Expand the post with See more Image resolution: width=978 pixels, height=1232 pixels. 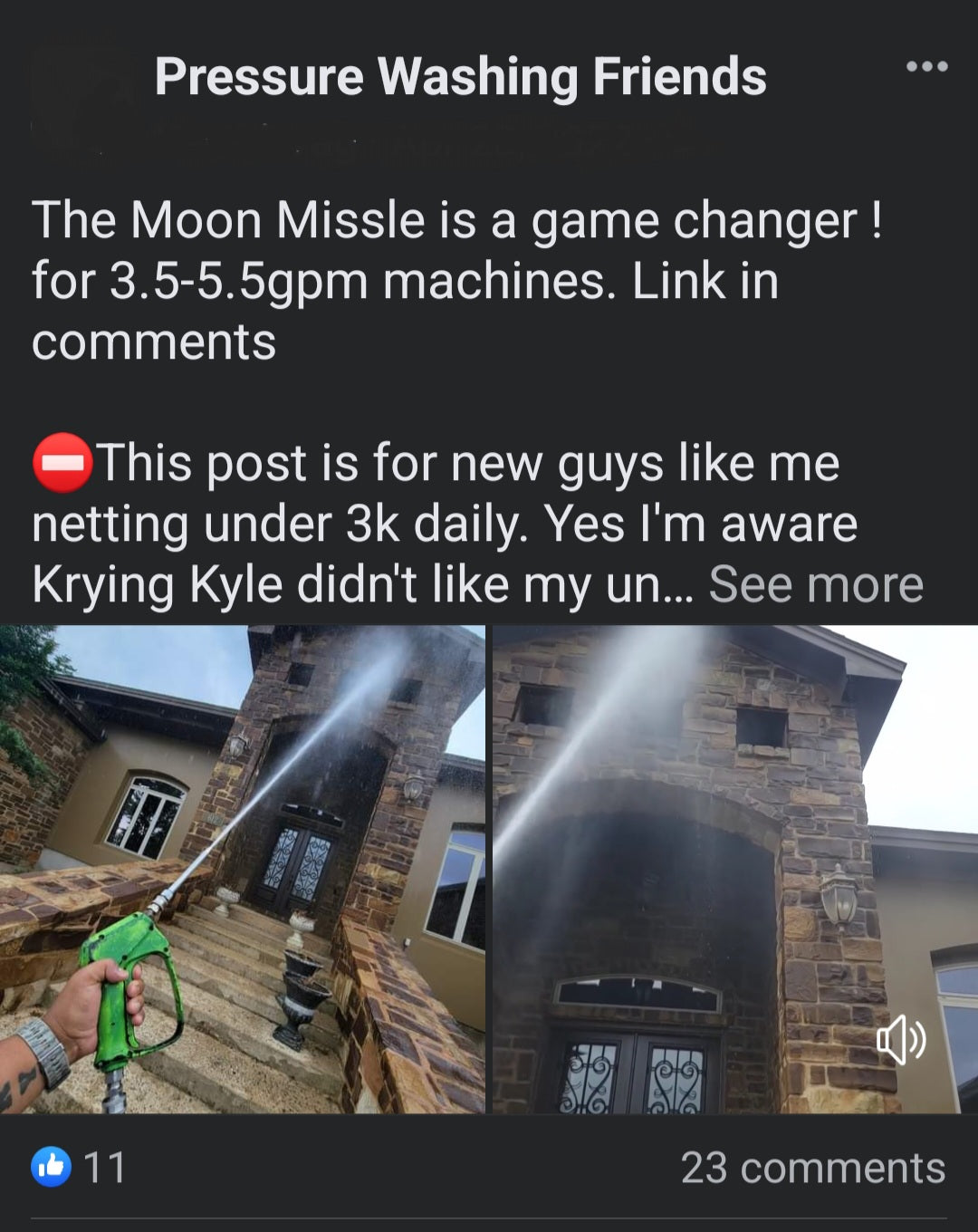(x=816, y=584)
